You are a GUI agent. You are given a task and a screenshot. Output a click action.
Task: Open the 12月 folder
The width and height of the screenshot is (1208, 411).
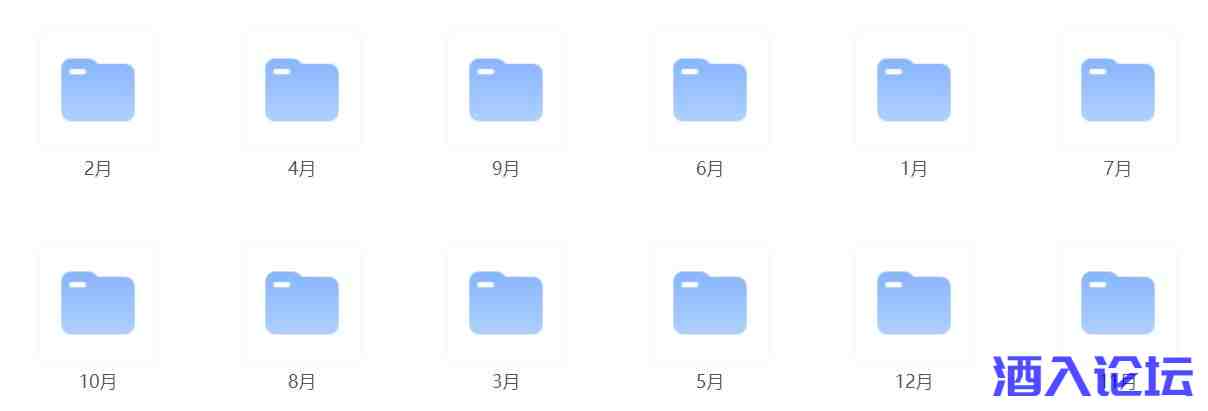[914, 303]
